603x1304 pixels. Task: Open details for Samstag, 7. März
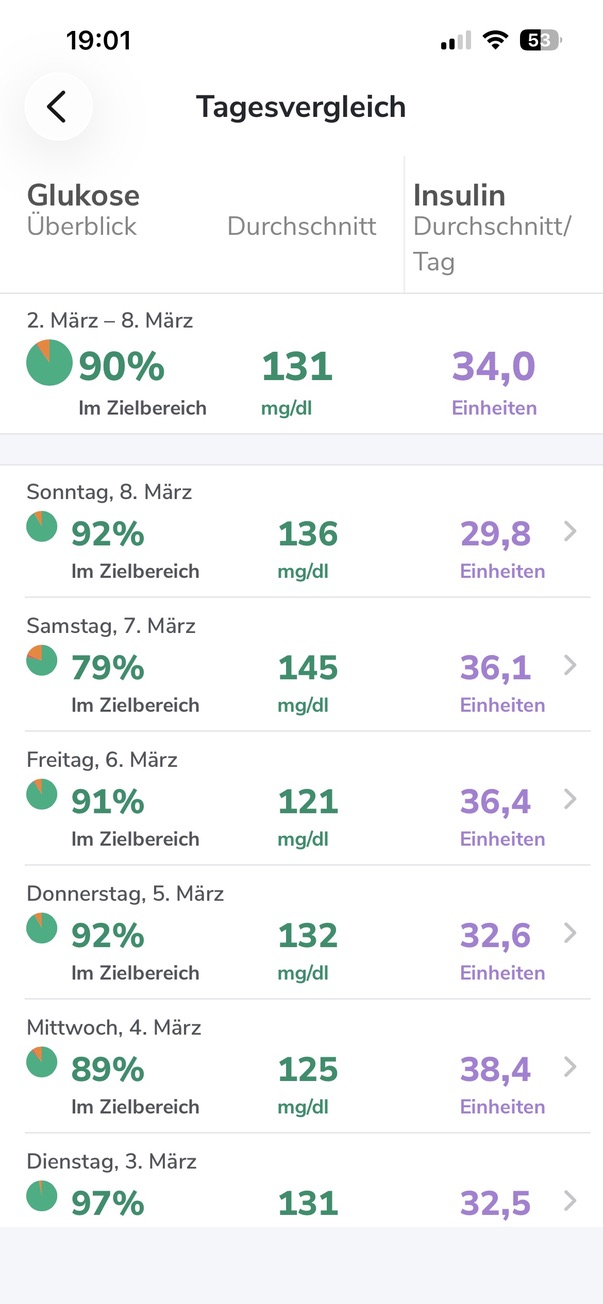click(x=300, y=666)
